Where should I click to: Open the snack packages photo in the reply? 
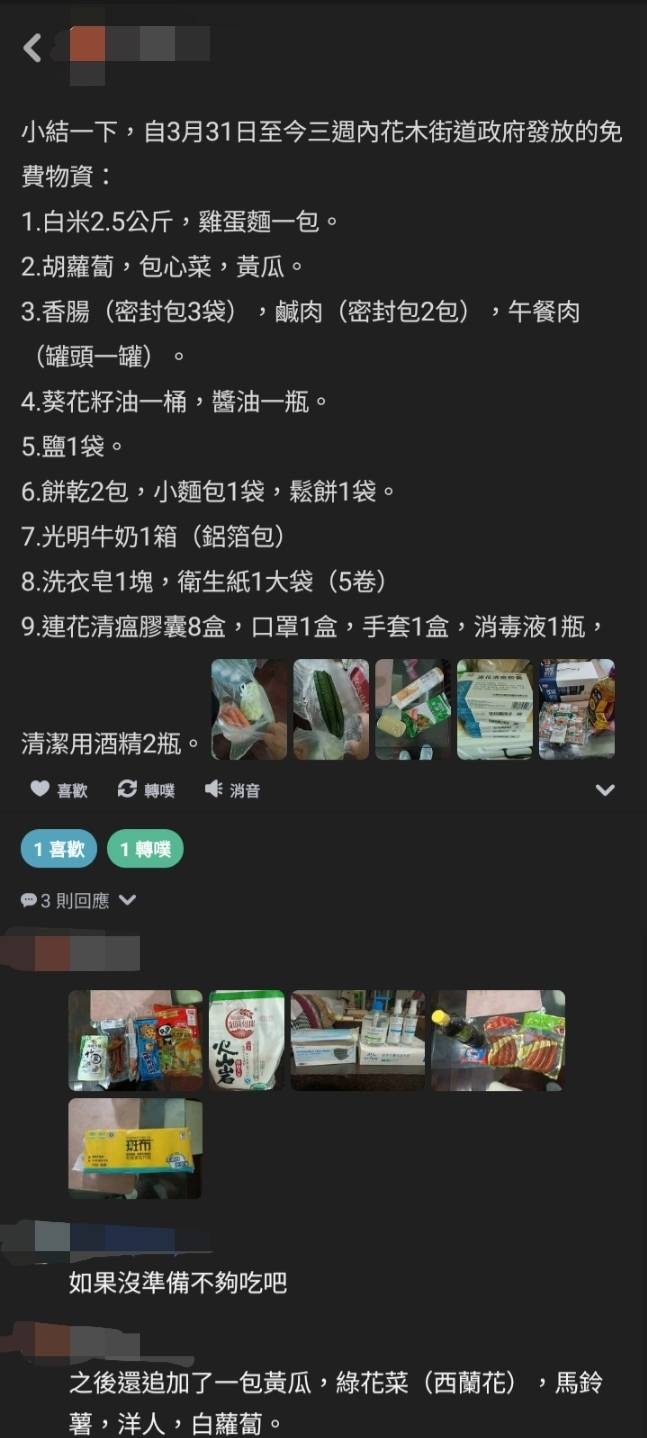(135, 1040)
